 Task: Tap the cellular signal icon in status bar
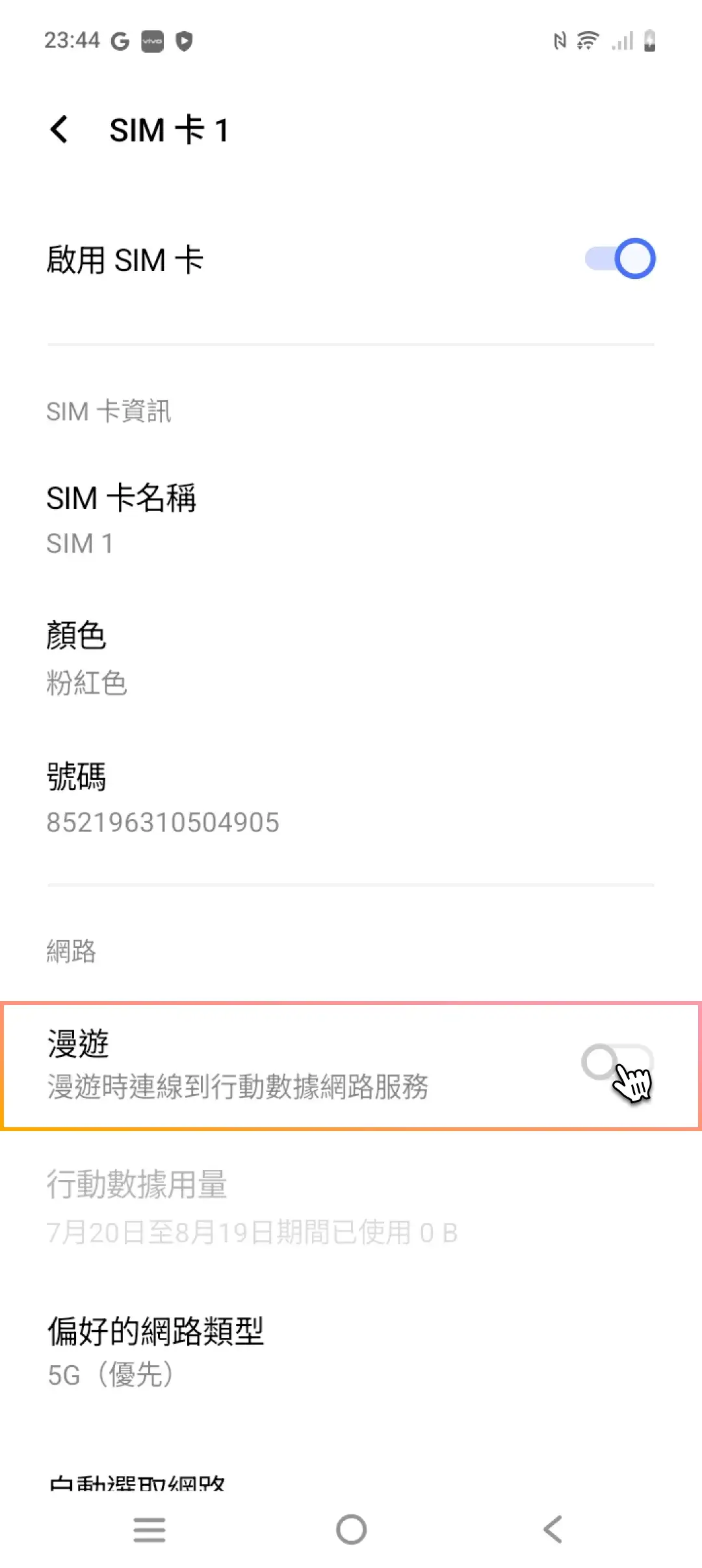tap(621, 40)
